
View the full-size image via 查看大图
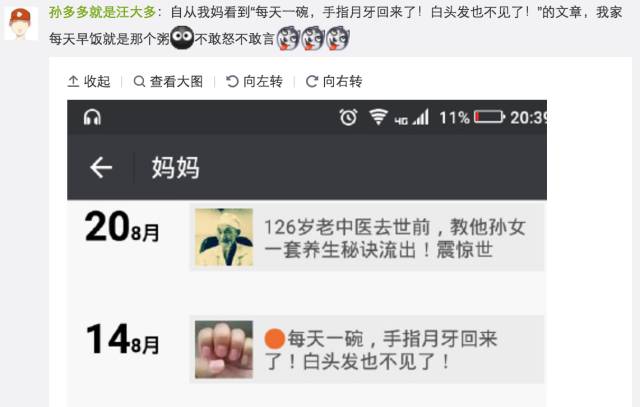point(168,81)
